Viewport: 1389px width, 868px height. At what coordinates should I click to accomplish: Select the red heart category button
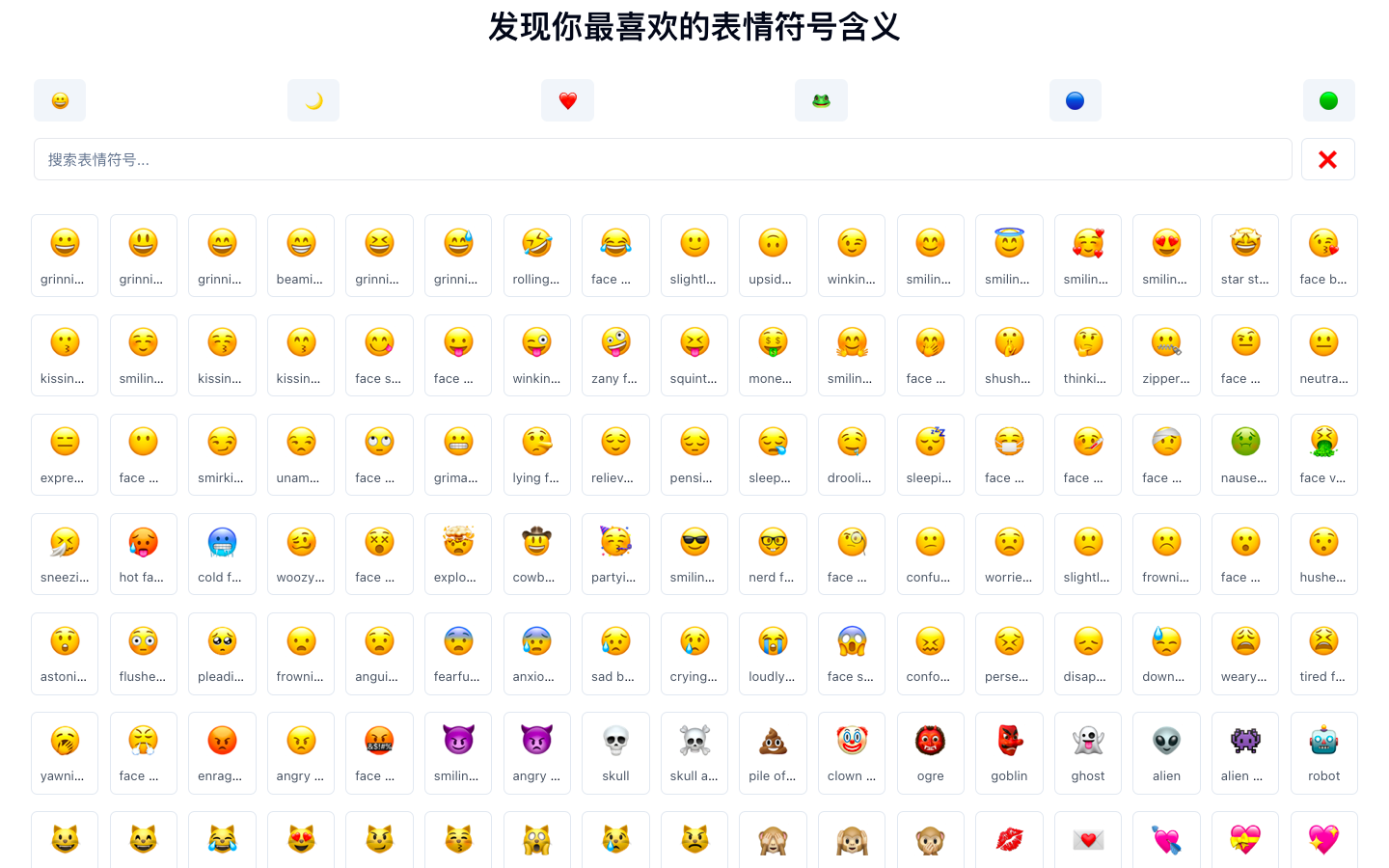(x=567, y=100)
